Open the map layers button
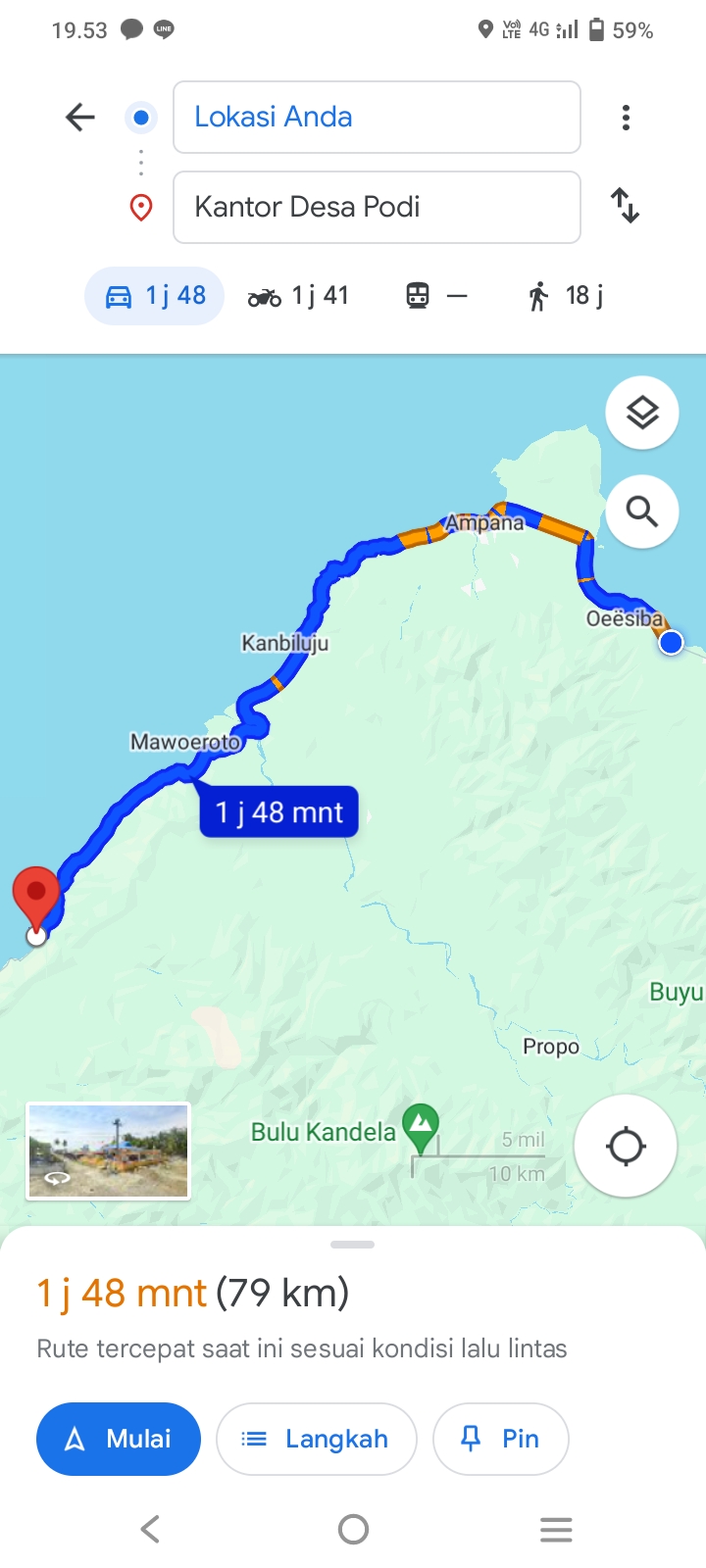 [x=642, y=413]
